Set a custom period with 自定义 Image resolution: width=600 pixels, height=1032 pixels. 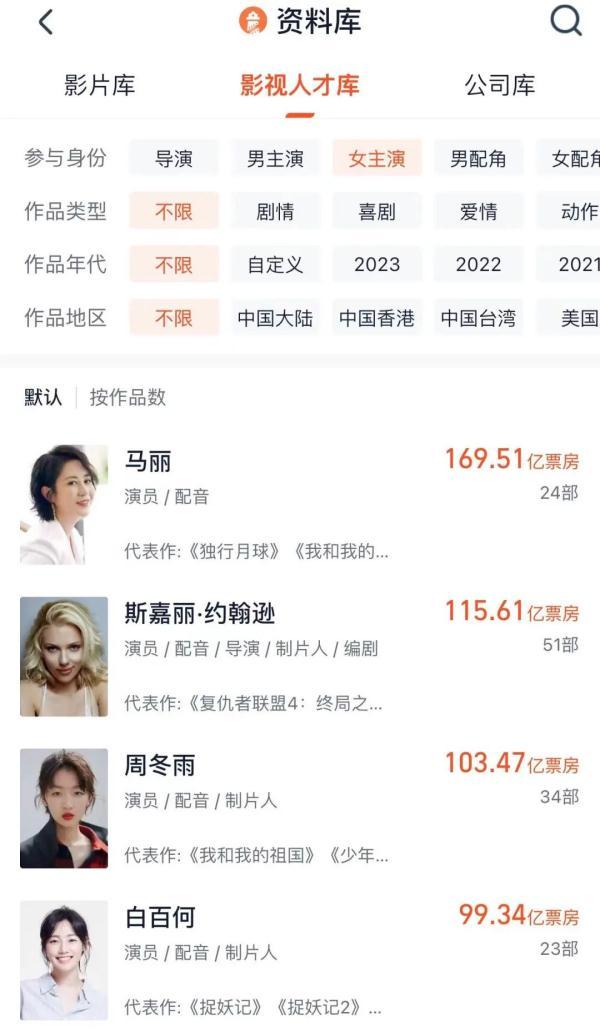[275, 265]
